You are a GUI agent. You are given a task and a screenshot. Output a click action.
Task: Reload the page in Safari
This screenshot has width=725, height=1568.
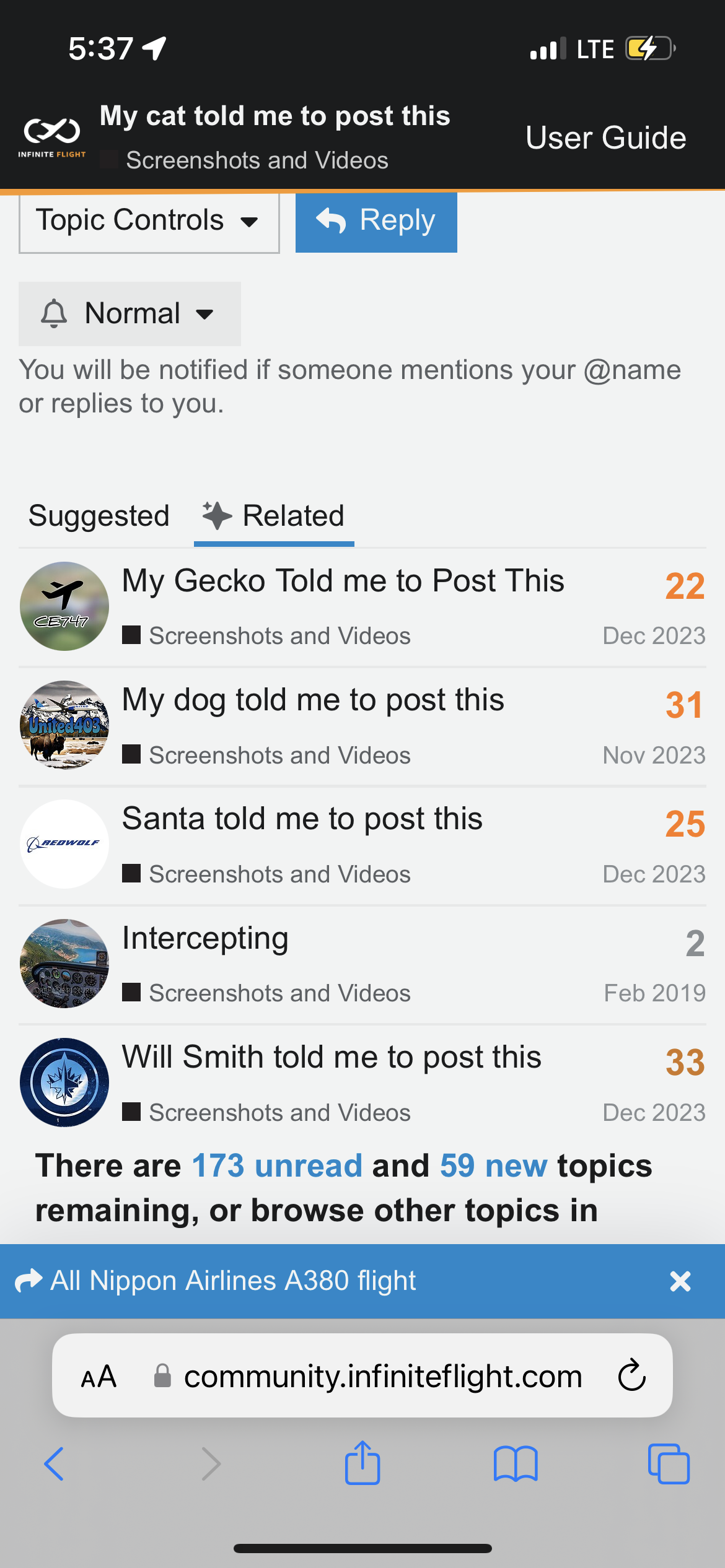click(x=631, y=1375)
